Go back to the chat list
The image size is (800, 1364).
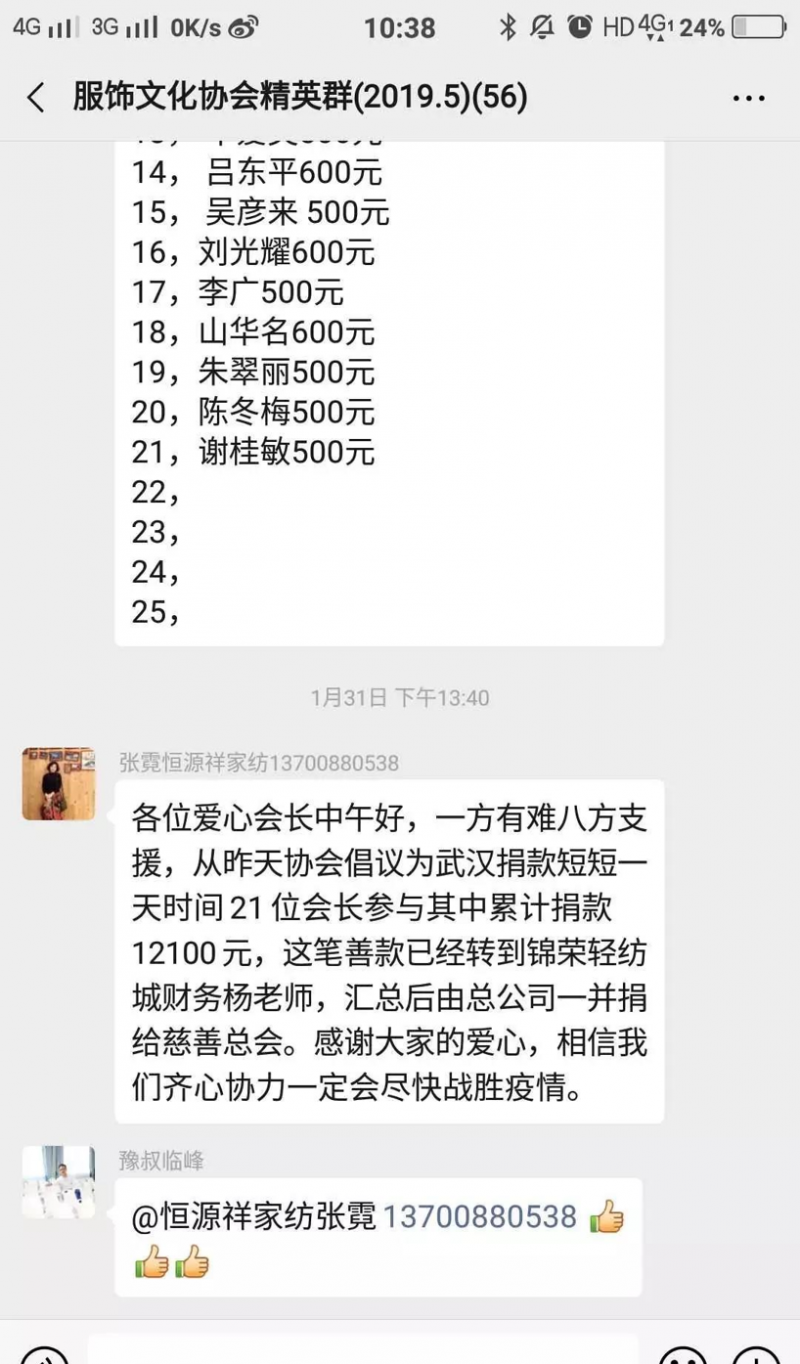click(x=37, y=98)
